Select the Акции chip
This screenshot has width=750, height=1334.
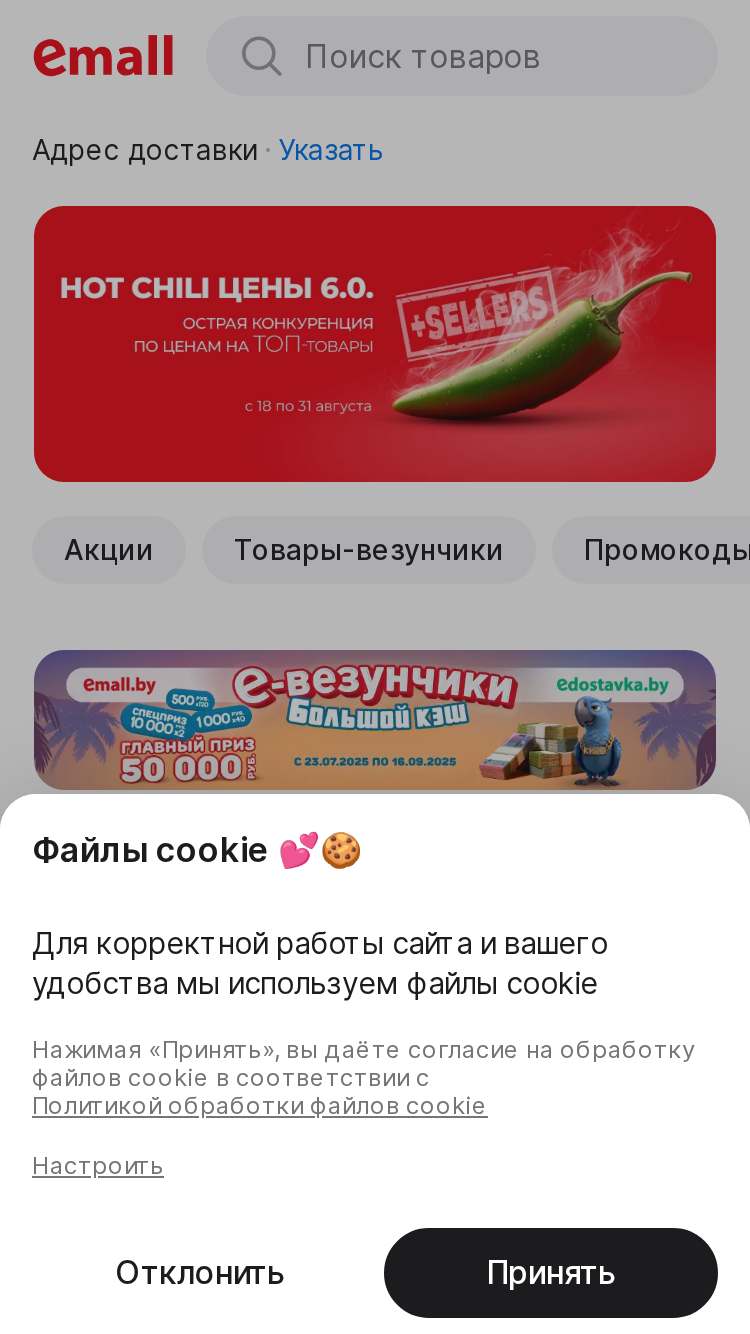(109, 550)
